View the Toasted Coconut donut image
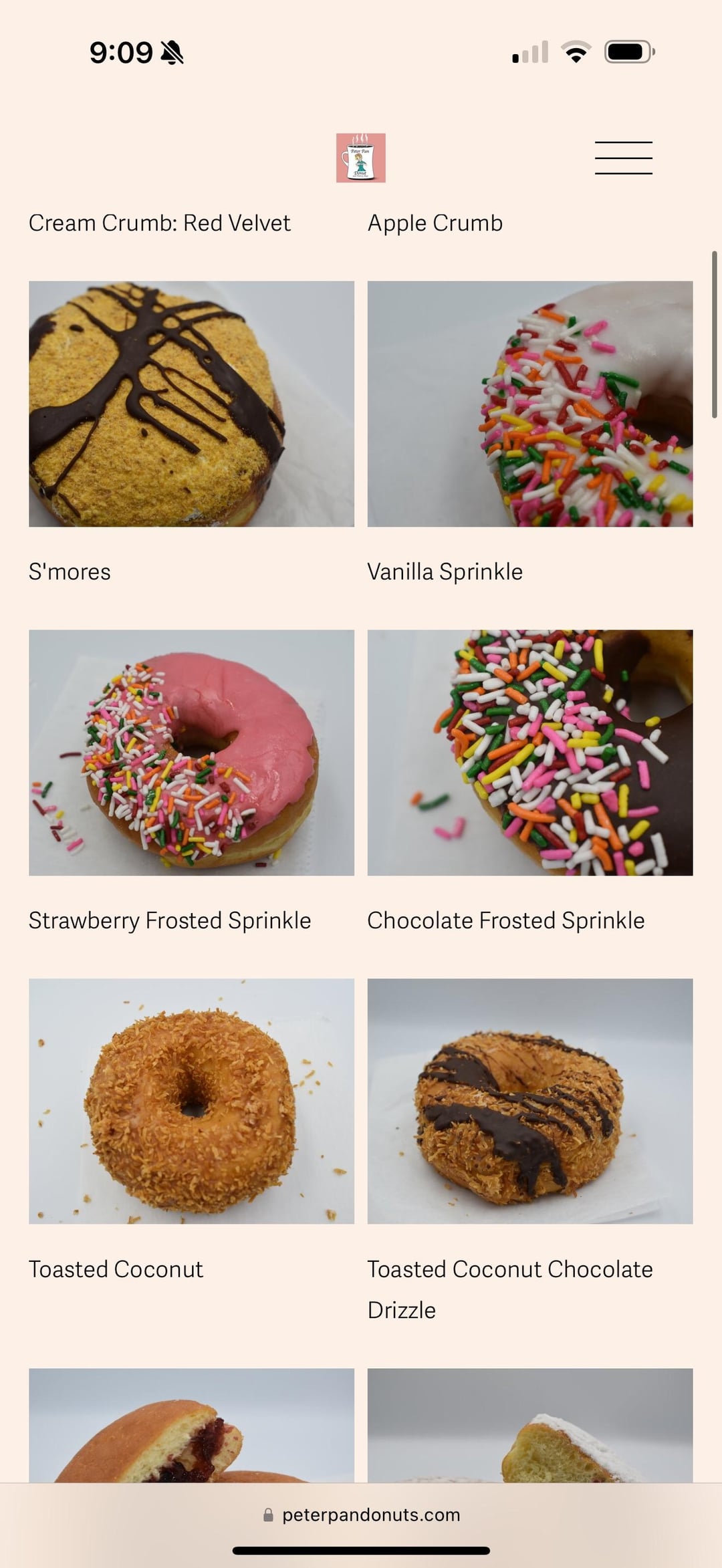The height and width of the screenshot is (1568, 722). pyautogui.click(x=191, y=1101)
